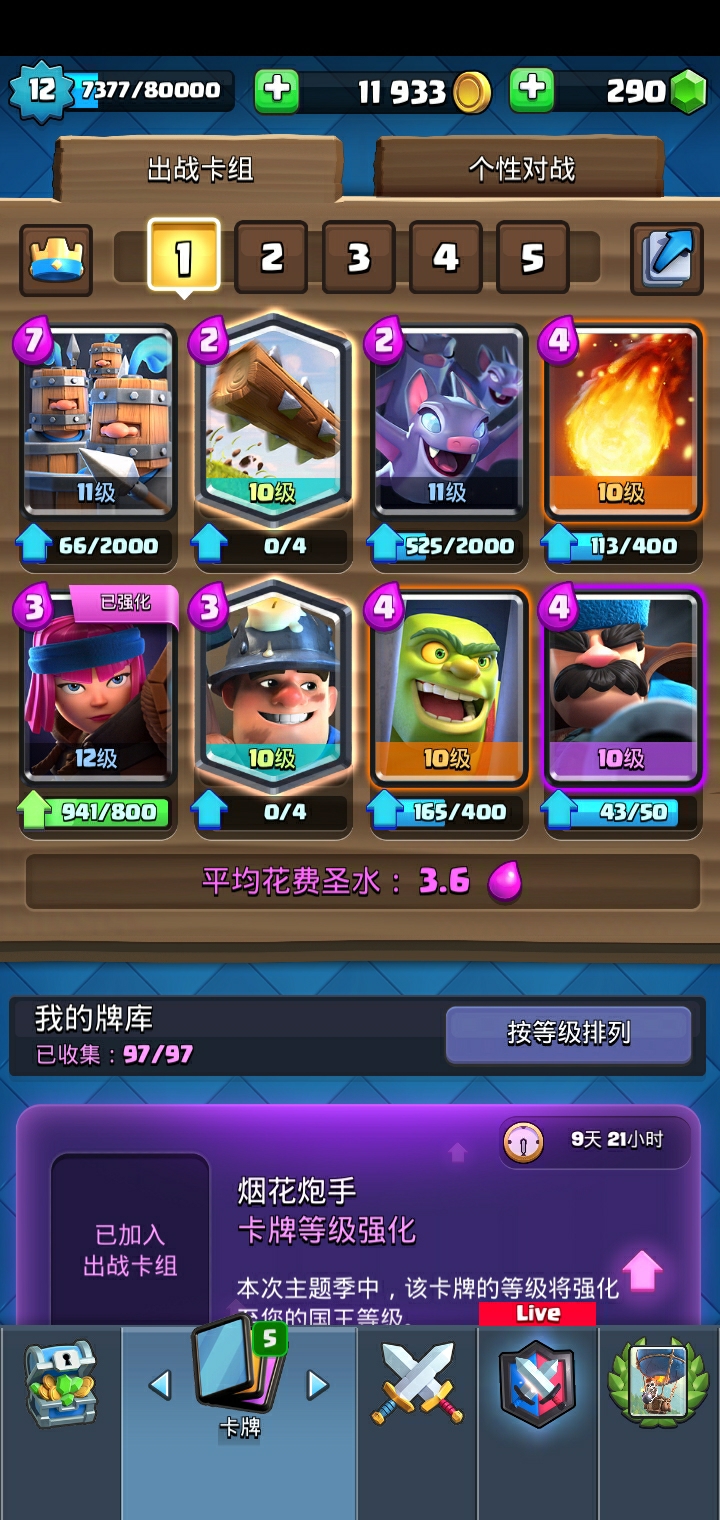
Task: Open the chest shop tab
Action: (61, 1385)
